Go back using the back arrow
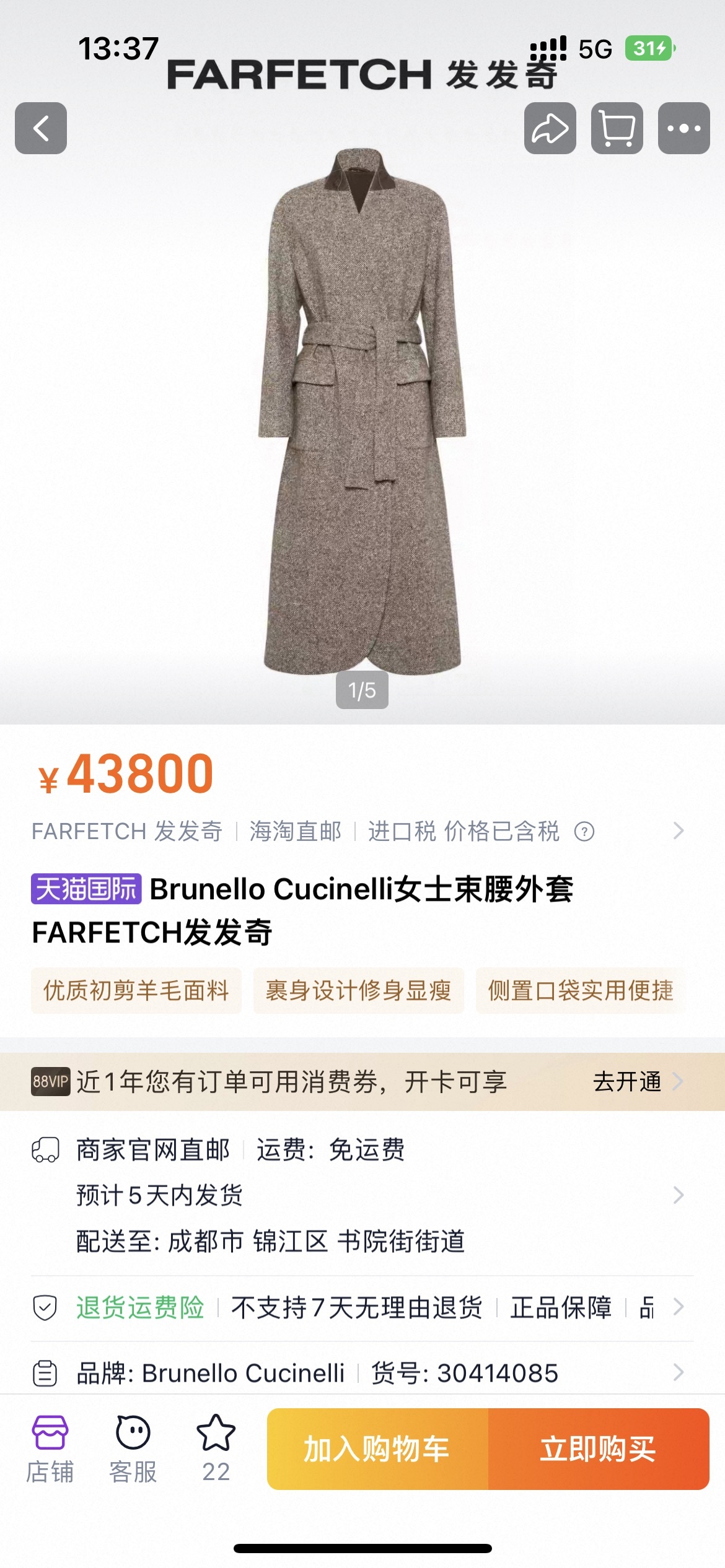725x1568 pixels. click(41, 128)
